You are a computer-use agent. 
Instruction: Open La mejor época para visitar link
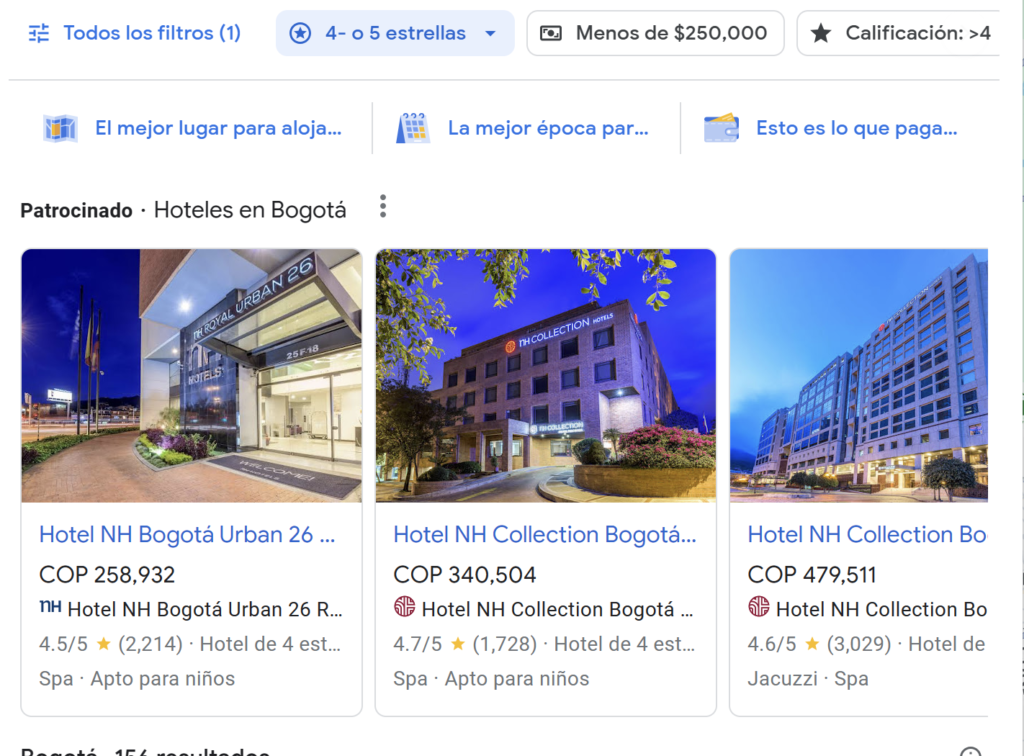(x=525, y=128)
